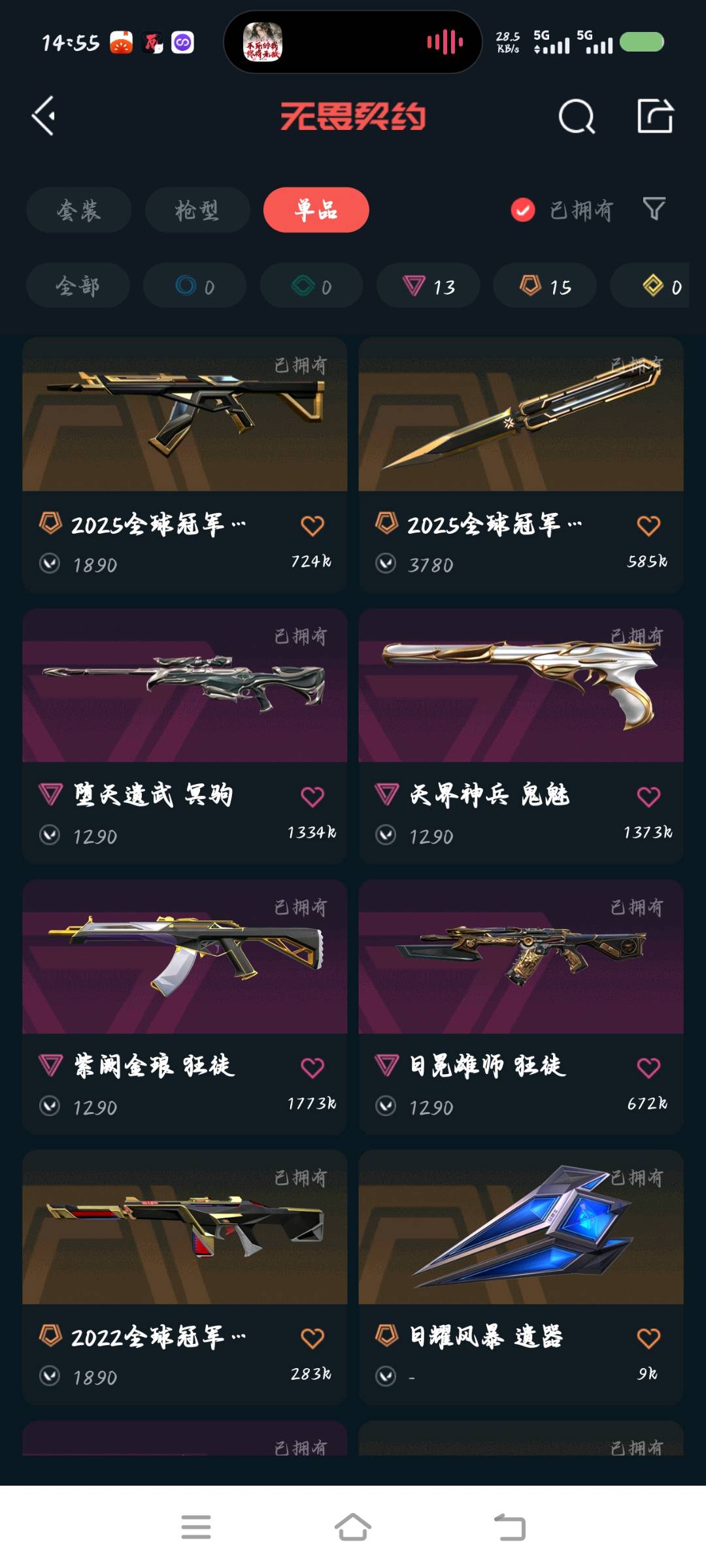Open the filter funnel icon
Viewport: 706px width, 1568px height.
(x=654, y=209)
